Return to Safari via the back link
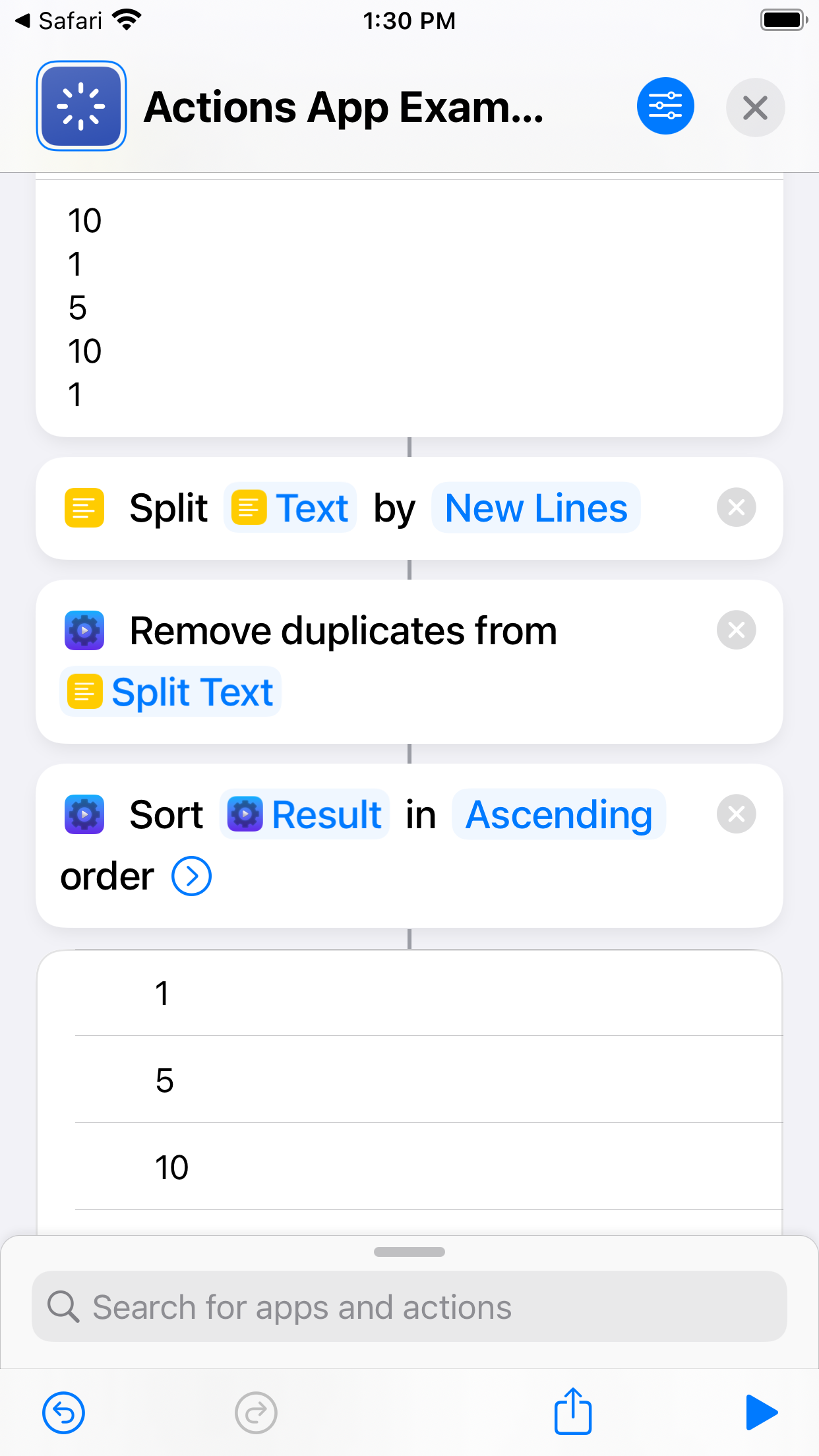Screen dimensions: 819x1456 coord(59,21)
